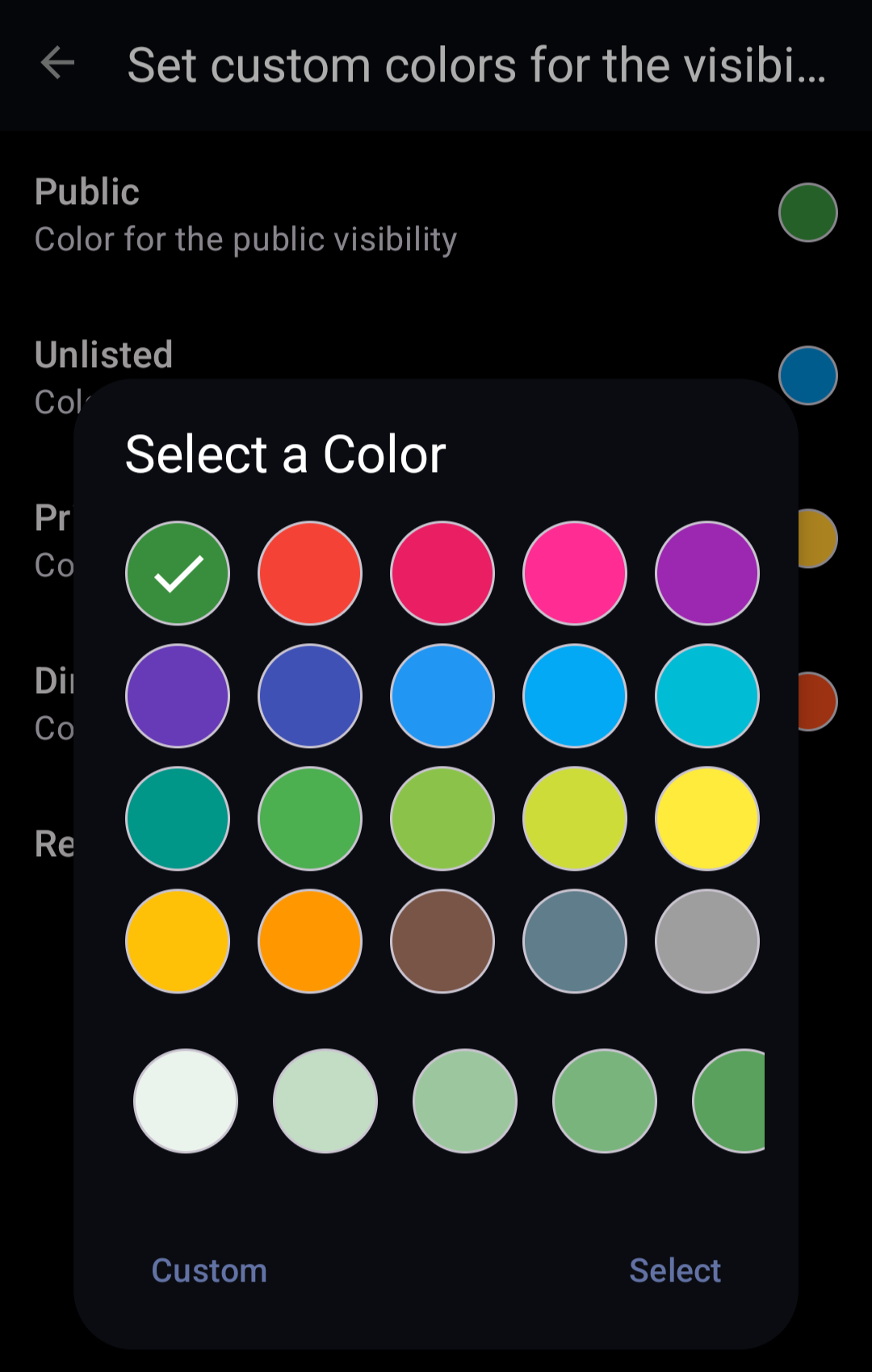The height and width of the screenshot is (1372, 872).
Task: Choose the brown color swatch
Action: [442, 941]
